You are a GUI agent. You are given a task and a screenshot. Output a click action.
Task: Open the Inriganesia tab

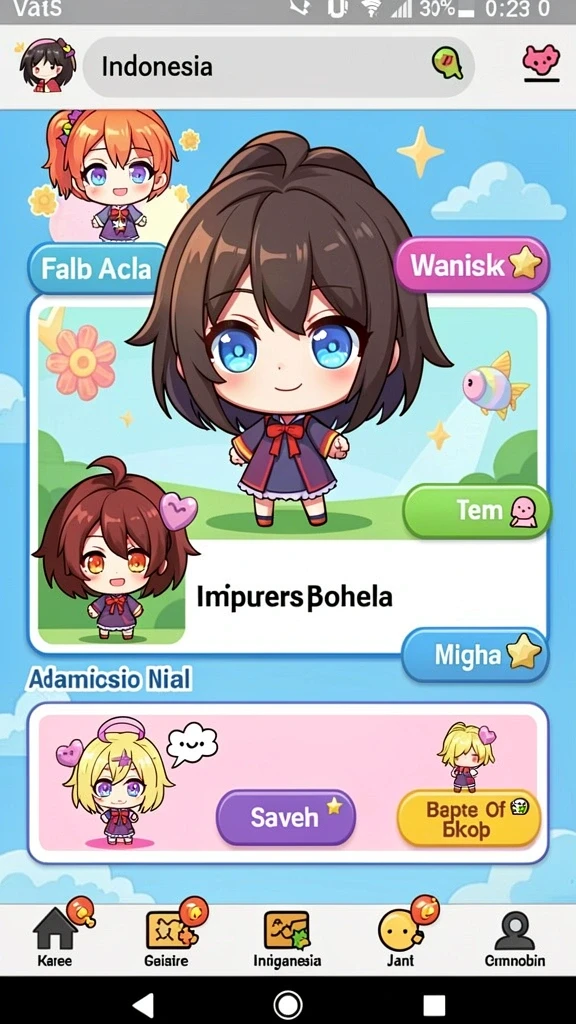click(287, 938)
